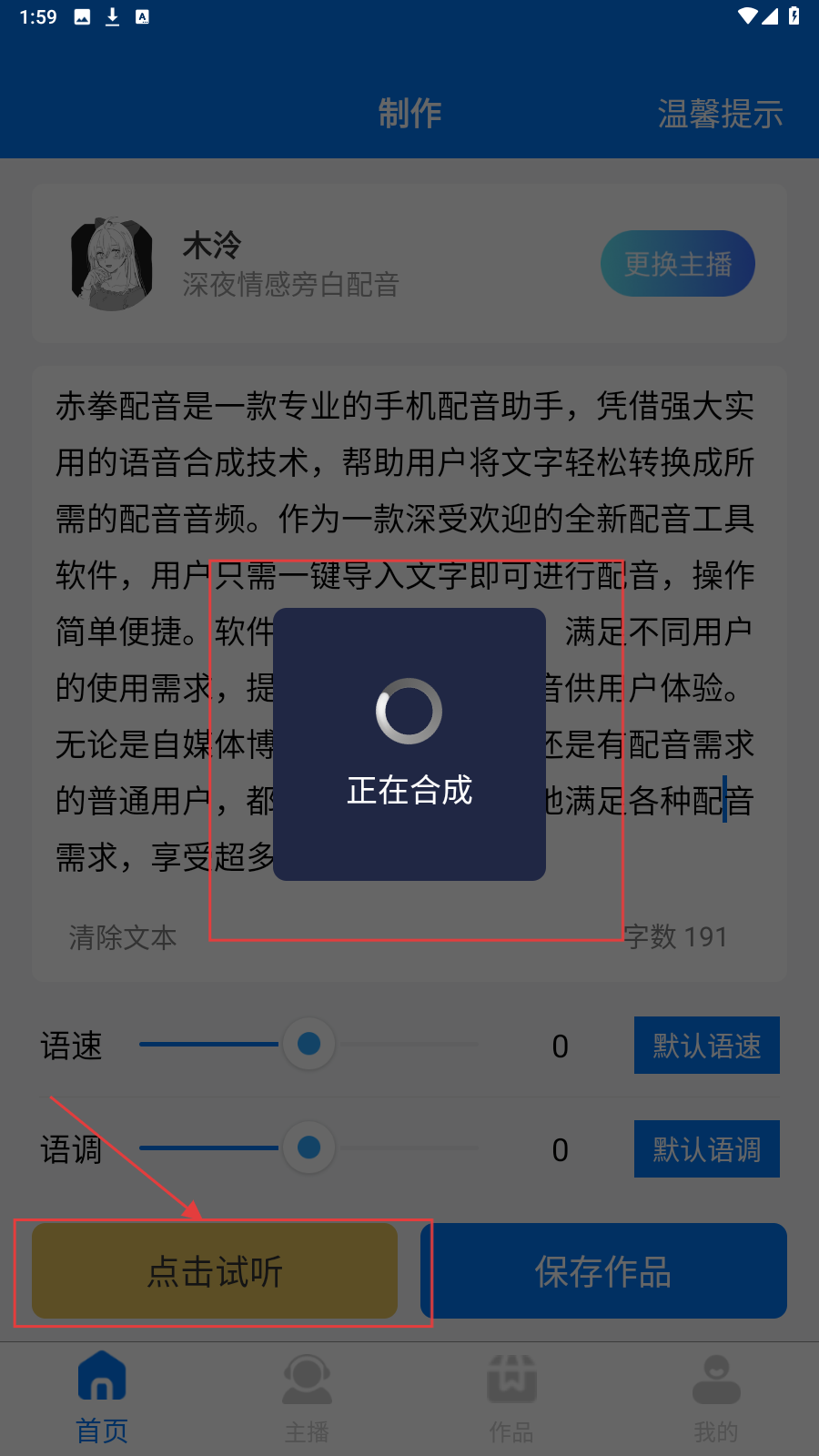
Task: Tap the 语调 pitch slider
Action: click(x=308, y=1148)
